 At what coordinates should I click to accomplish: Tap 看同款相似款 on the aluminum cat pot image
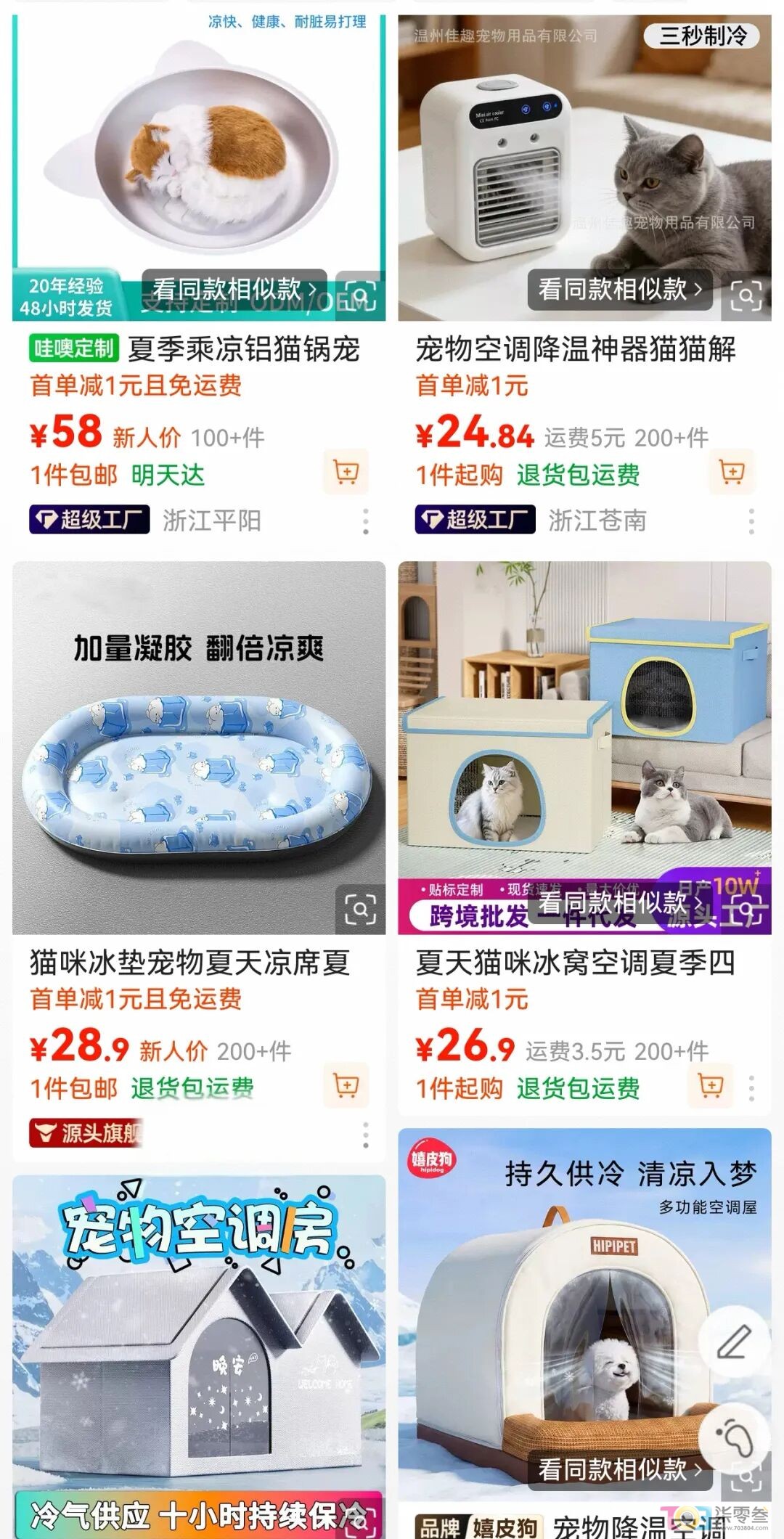pyautogui.click(x=234, y=289)
